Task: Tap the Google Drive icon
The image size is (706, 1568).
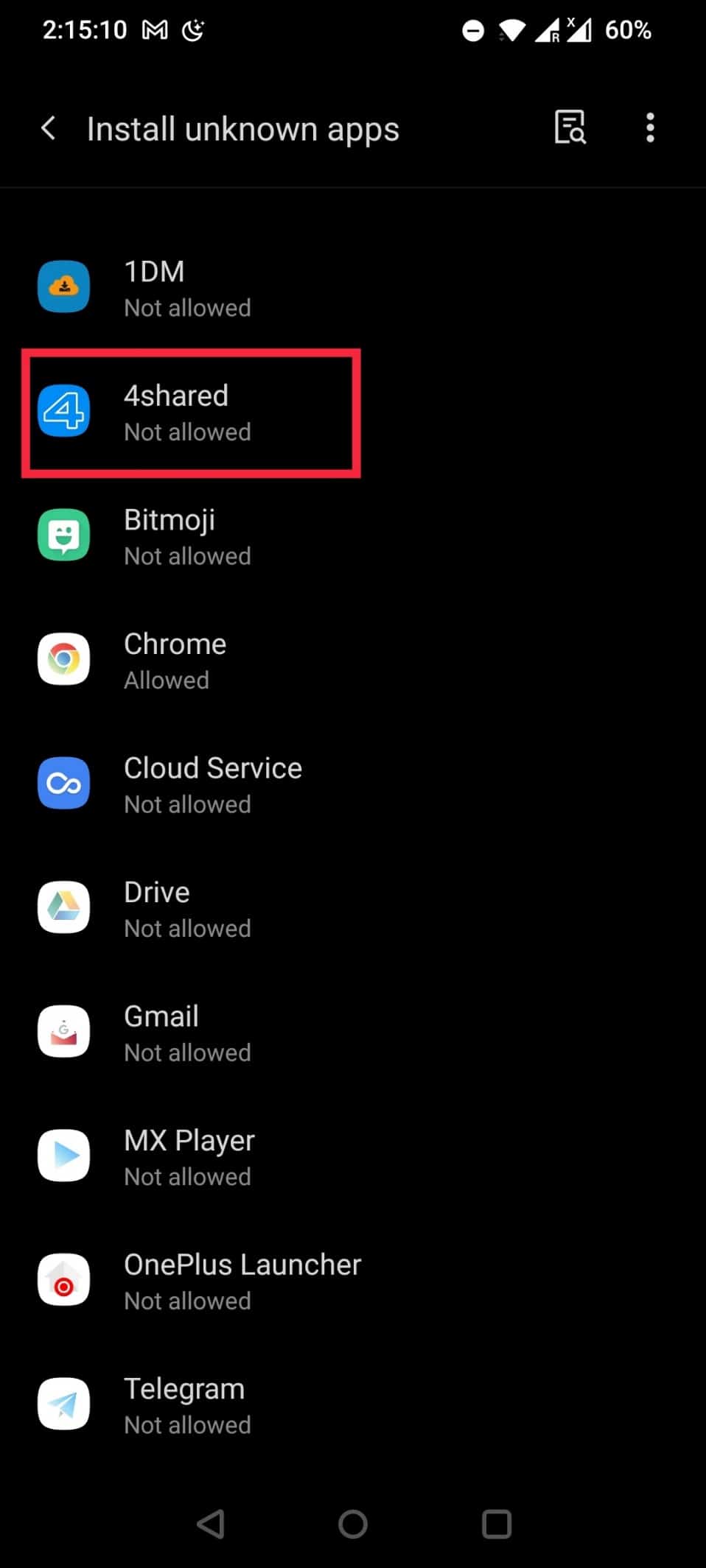Action: [63, 908]
